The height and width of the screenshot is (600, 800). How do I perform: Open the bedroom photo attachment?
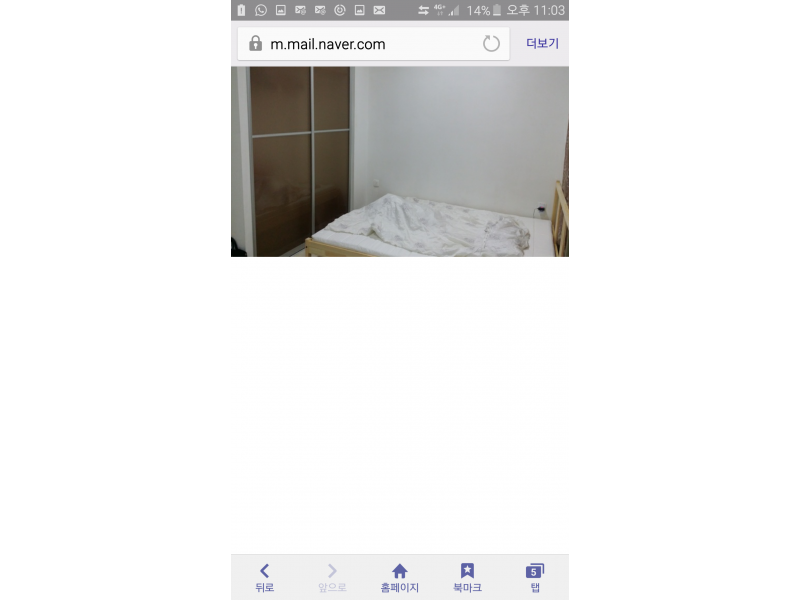click(400, 162)
